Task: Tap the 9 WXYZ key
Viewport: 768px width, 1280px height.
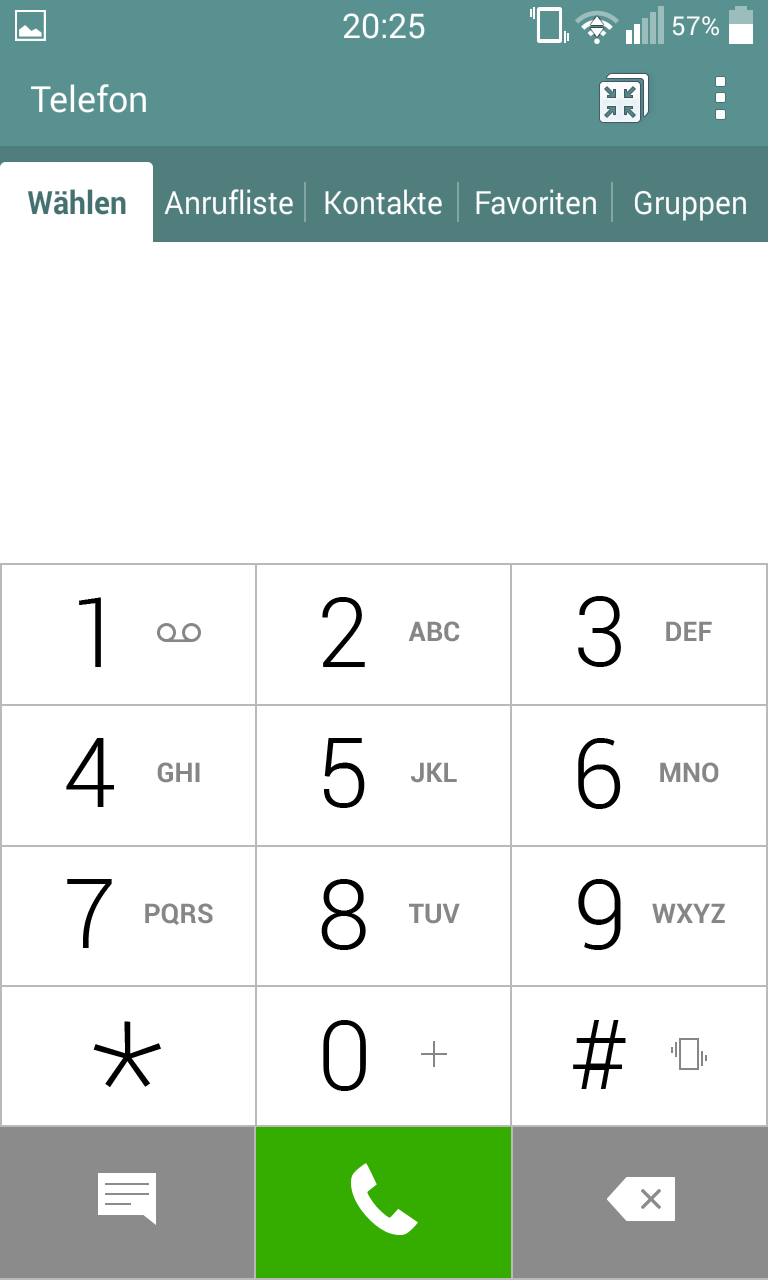Action: (x=640, y=916)
